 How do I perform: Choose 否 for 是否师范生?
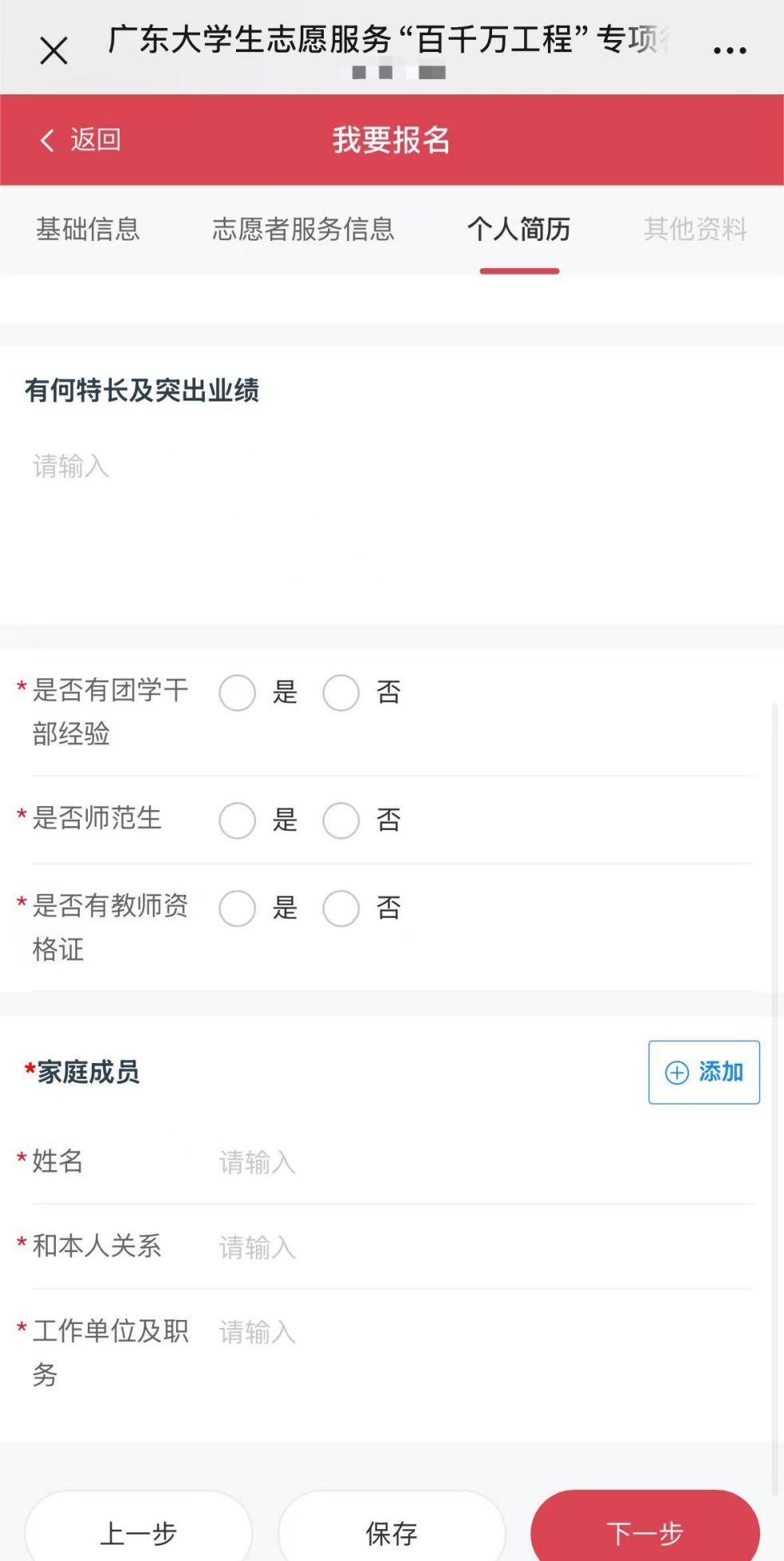pos(341,820)
